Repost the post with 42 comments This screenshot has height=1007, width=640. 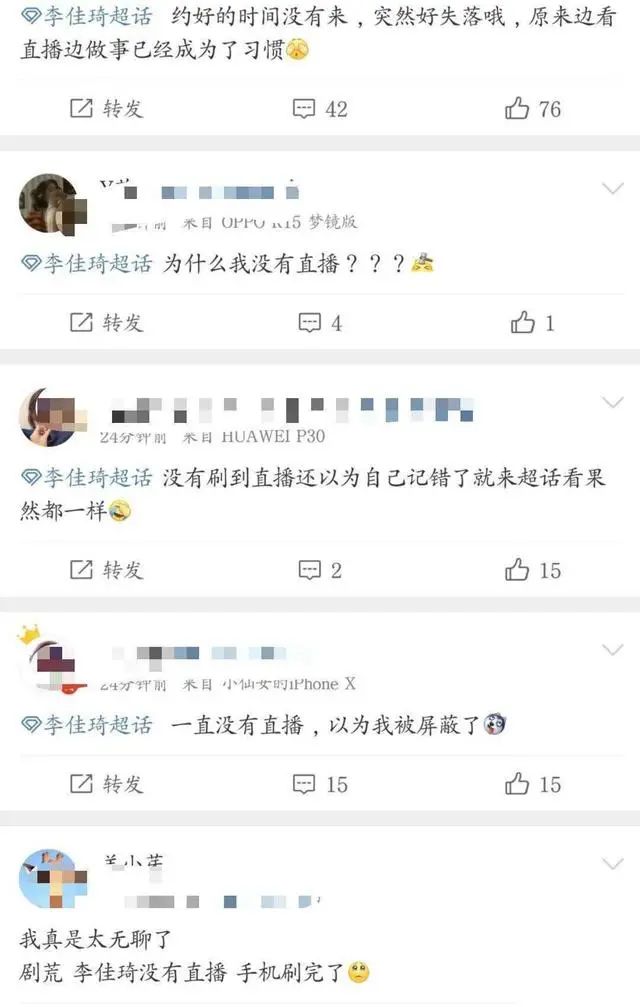tap(106, 109)
